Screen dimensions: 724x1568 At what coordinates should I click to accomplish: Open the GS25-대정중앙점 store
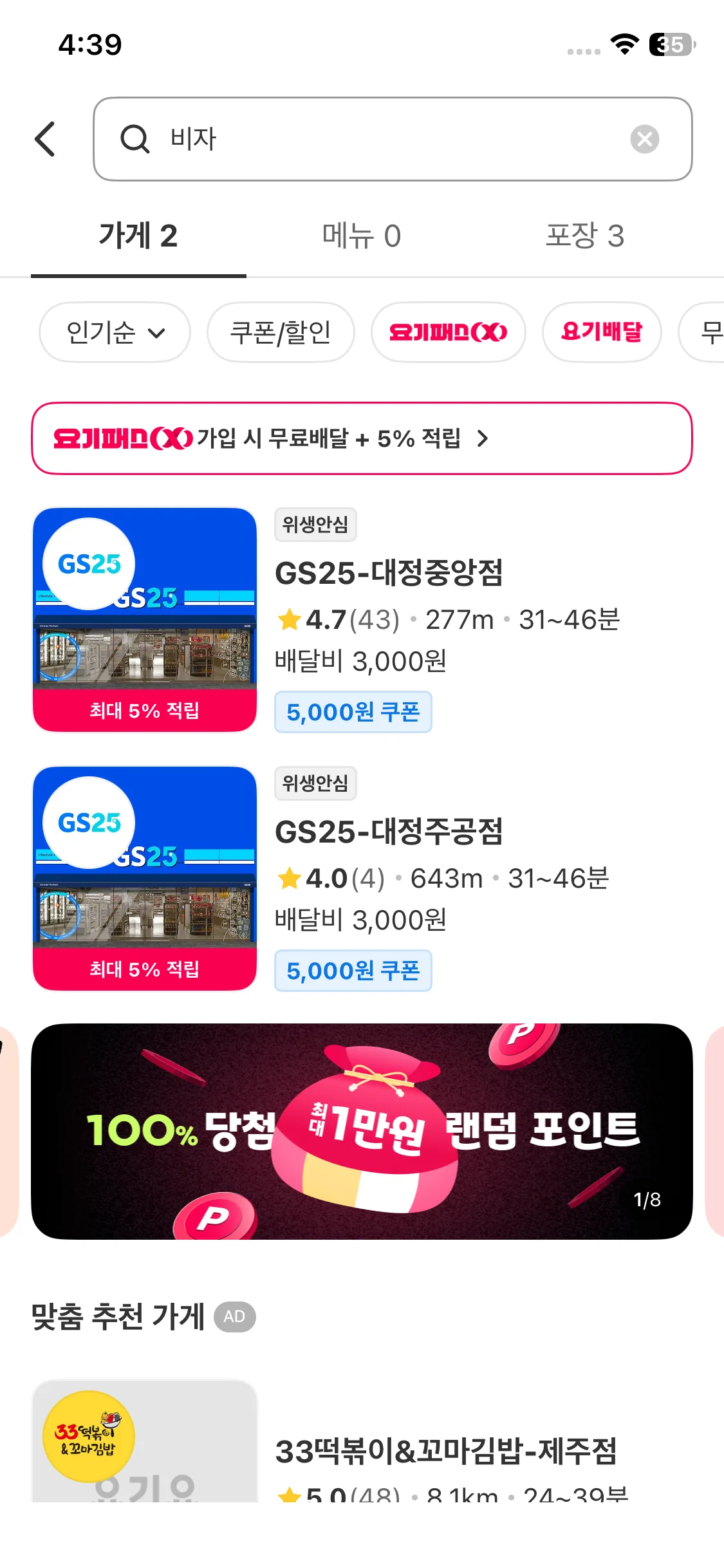point(388,574)
